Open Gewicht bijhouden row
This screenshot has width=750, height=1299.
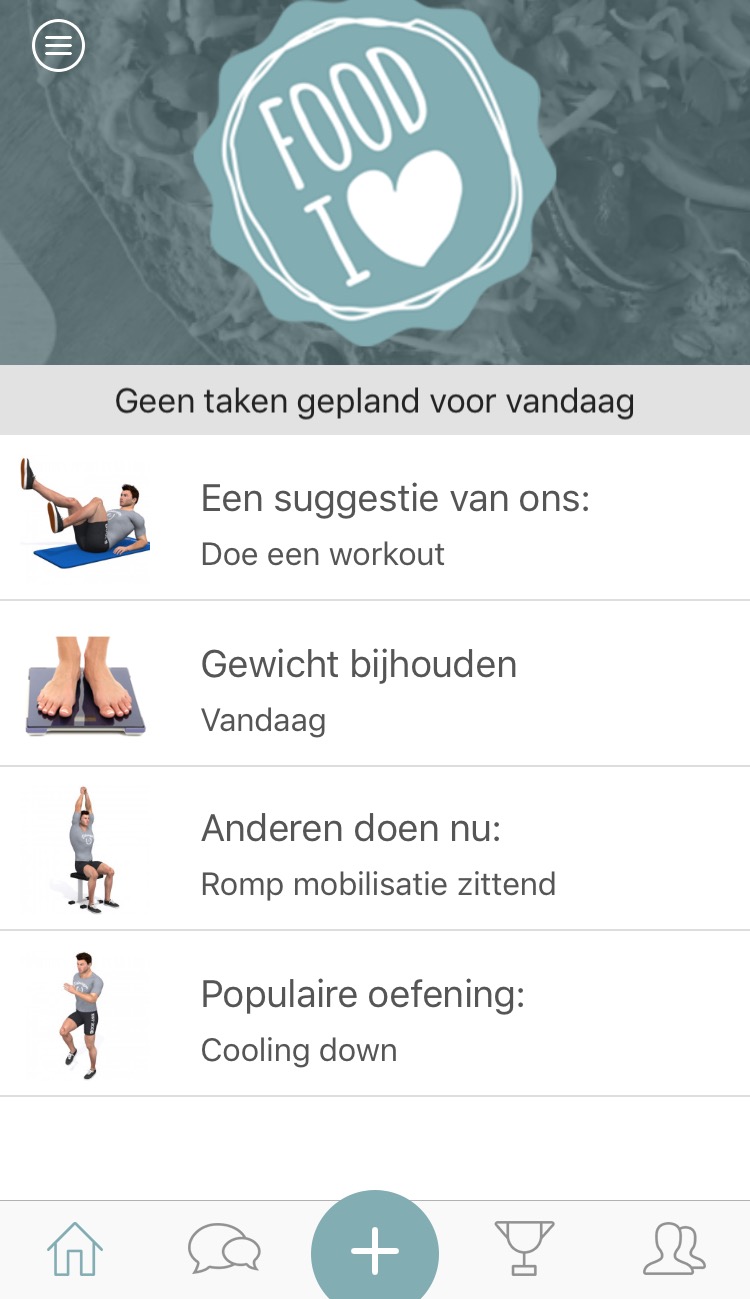coord(375,684)
